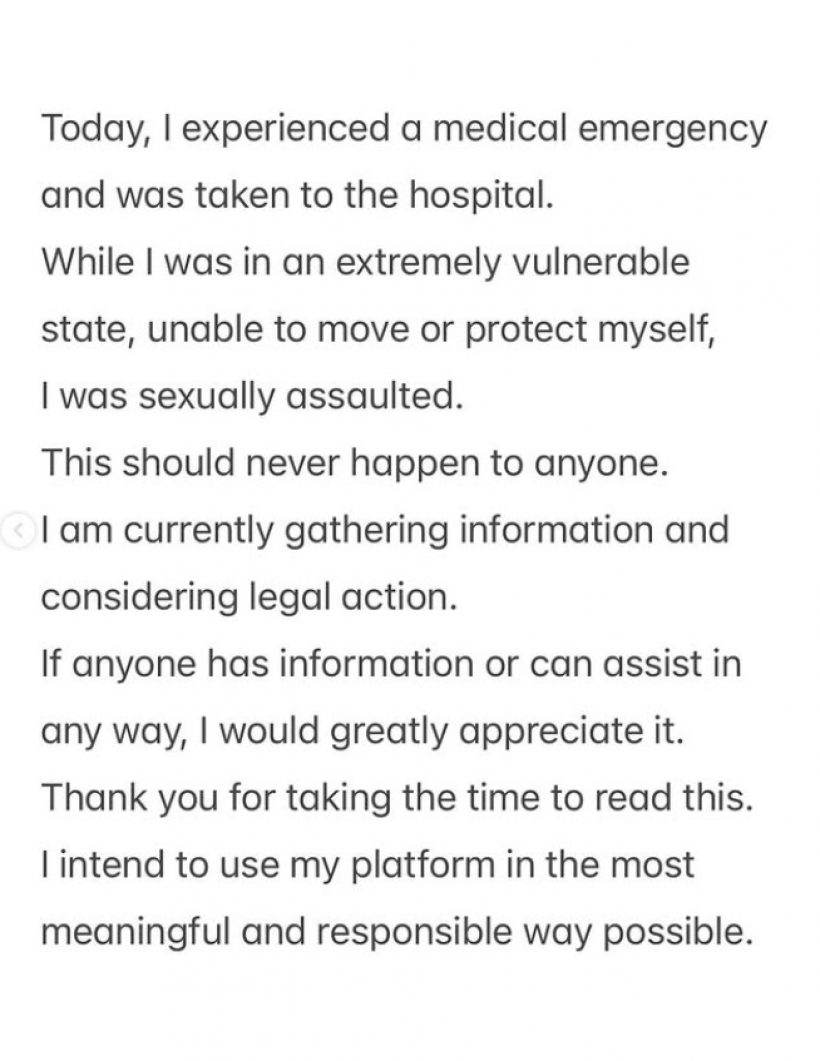Go to the previous carousel slide
This screenshot has height=1061, width=820.
(x=19, y=531)
